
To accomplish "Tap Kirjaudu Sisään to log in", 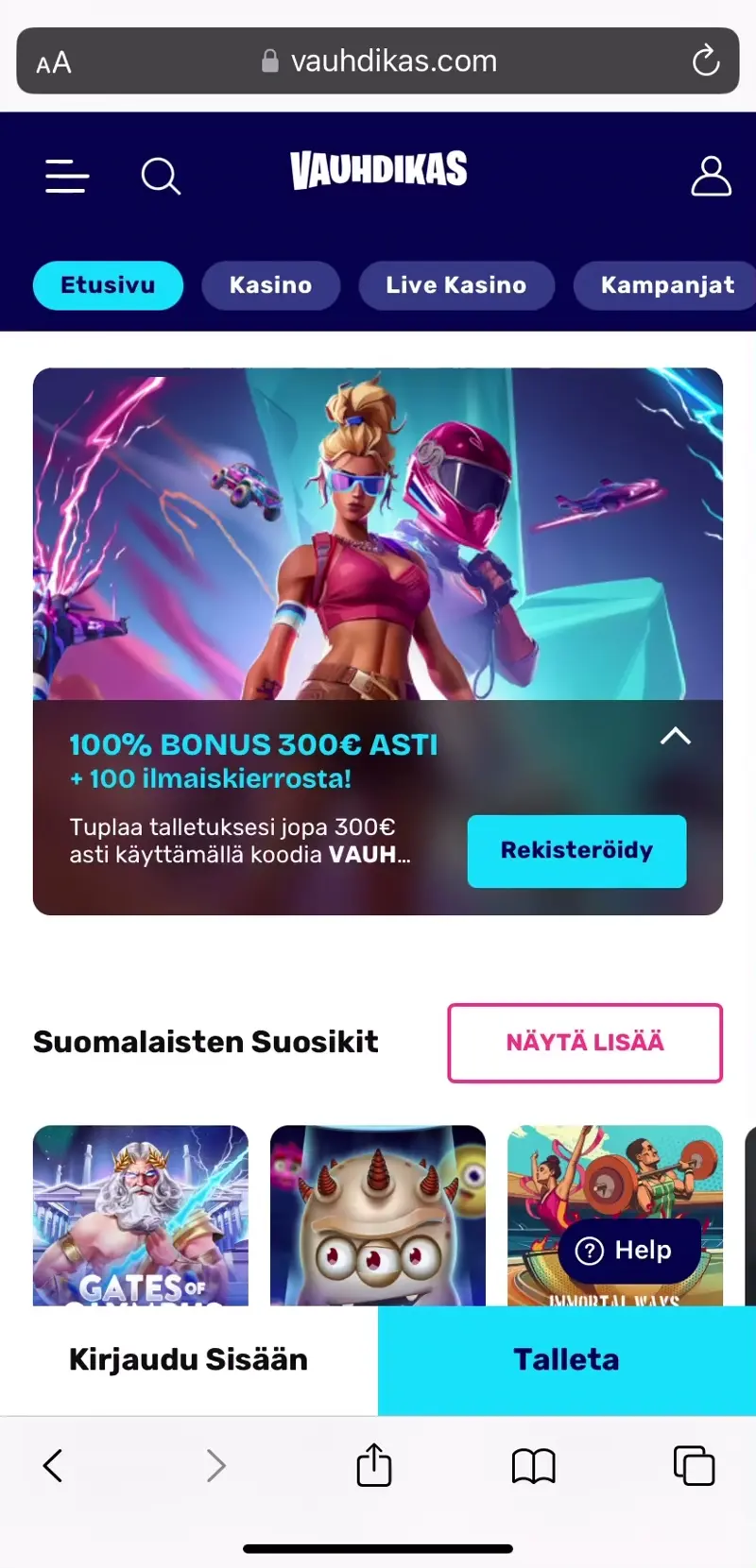I will [188, 1359].
